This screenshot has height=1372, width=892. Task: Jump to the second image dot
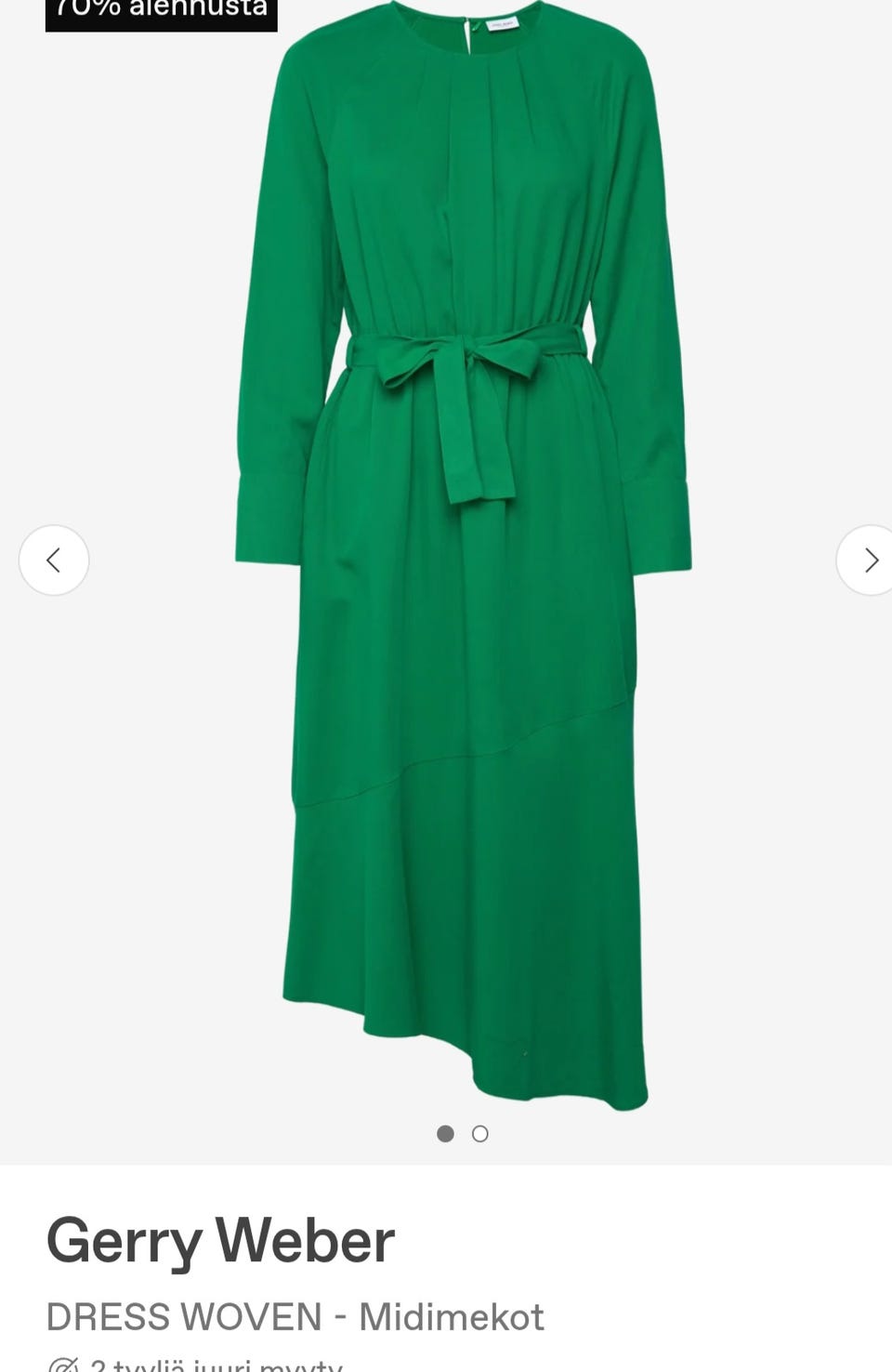tap(480, 1134)
